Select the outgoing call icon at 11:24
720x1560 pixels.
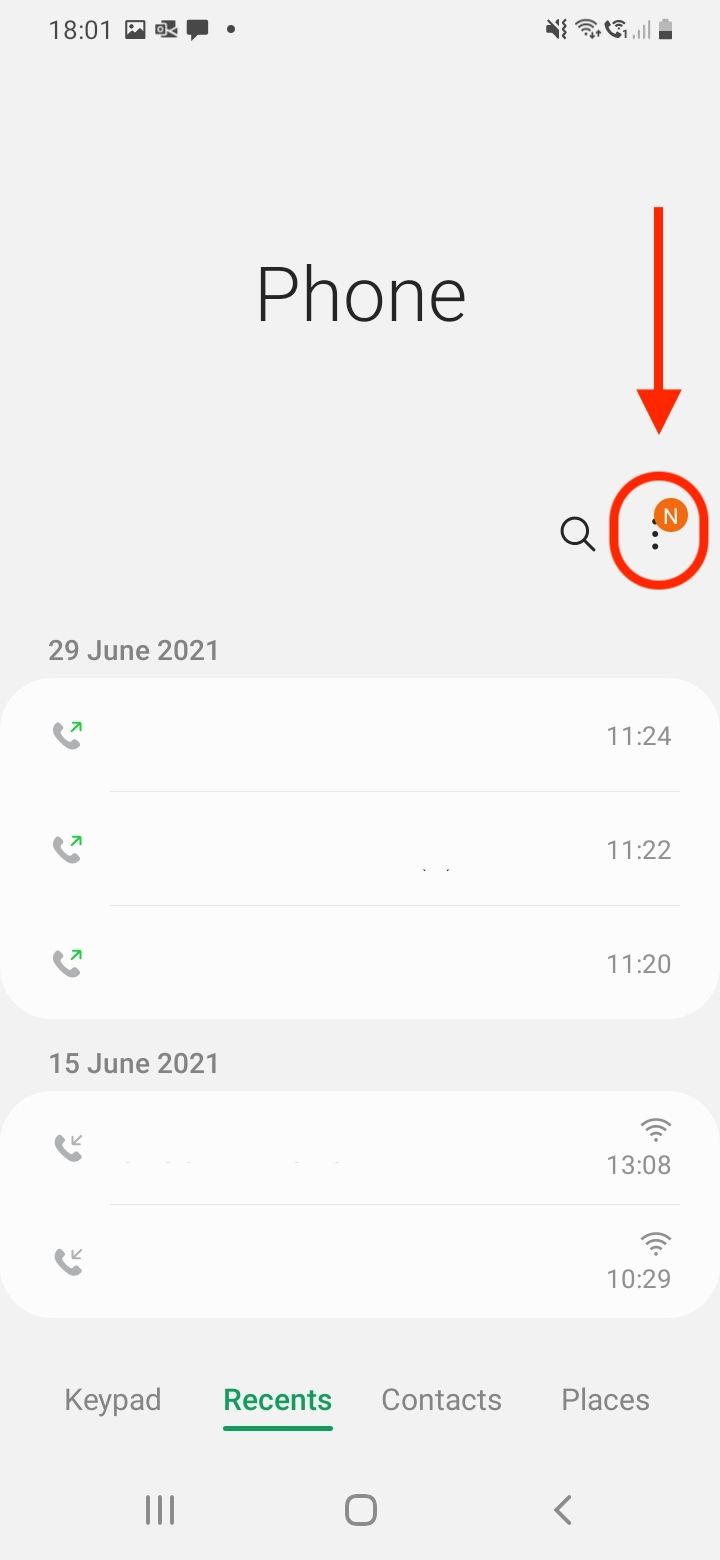point(66,735)
